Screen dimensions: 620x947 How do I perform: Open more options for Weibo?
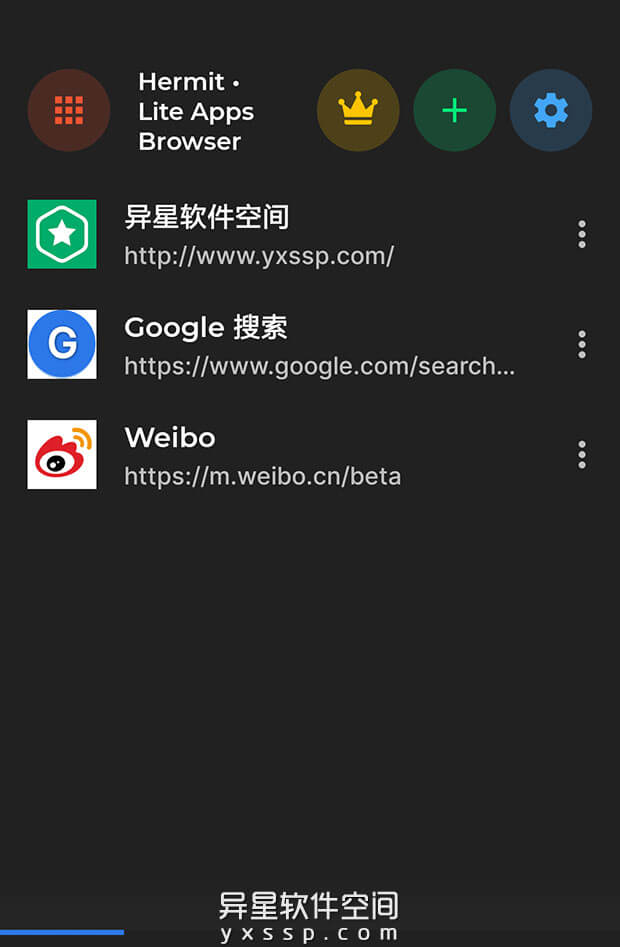tap(582, 455)
